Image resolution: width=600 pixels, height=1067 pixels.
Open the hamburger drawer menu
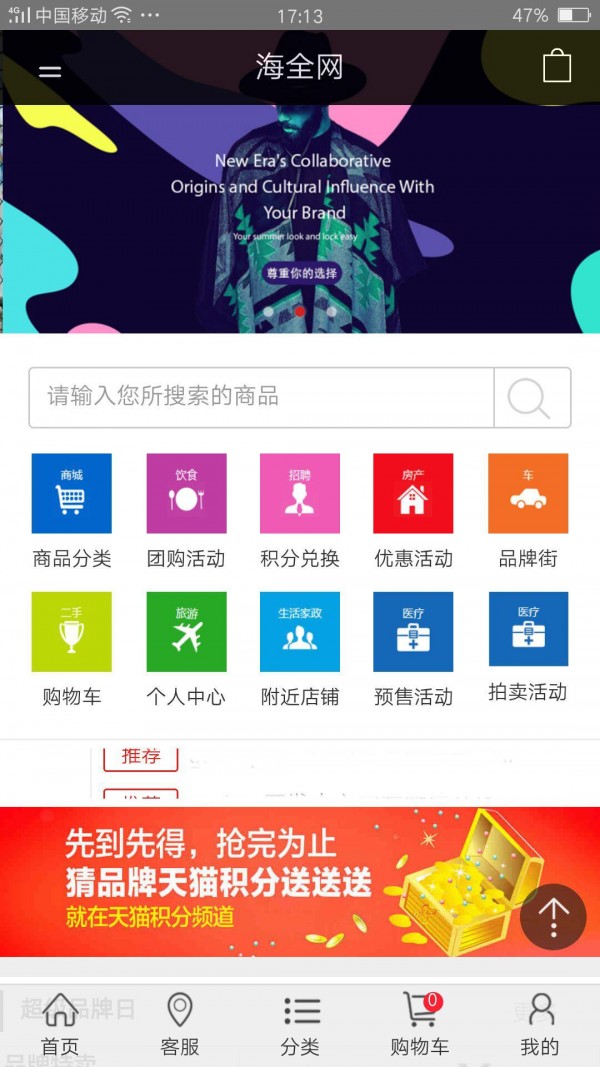point(50,71)
